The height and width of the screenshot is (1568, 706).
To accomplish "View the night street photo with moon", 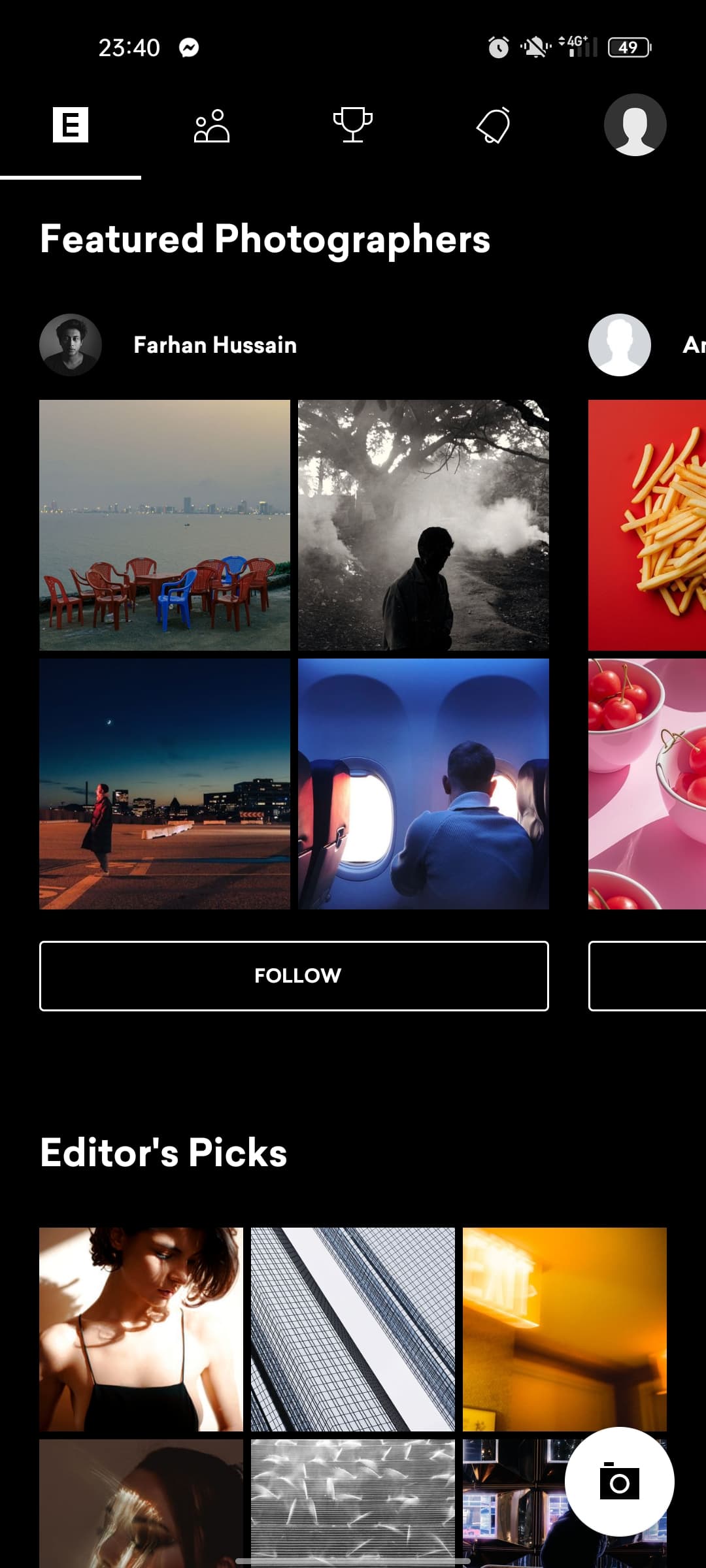I will point(165,784).
